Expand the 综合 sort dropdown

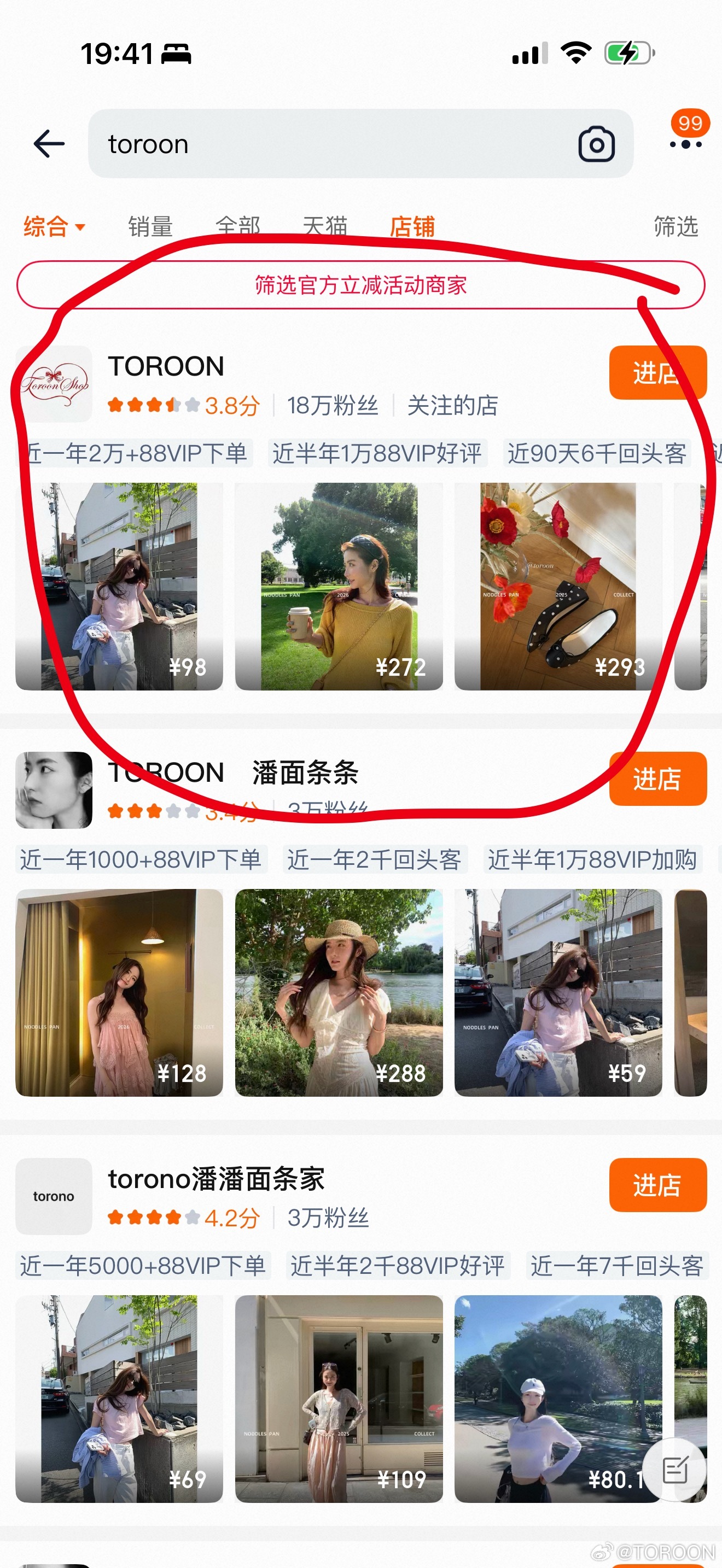coord(53,226)
